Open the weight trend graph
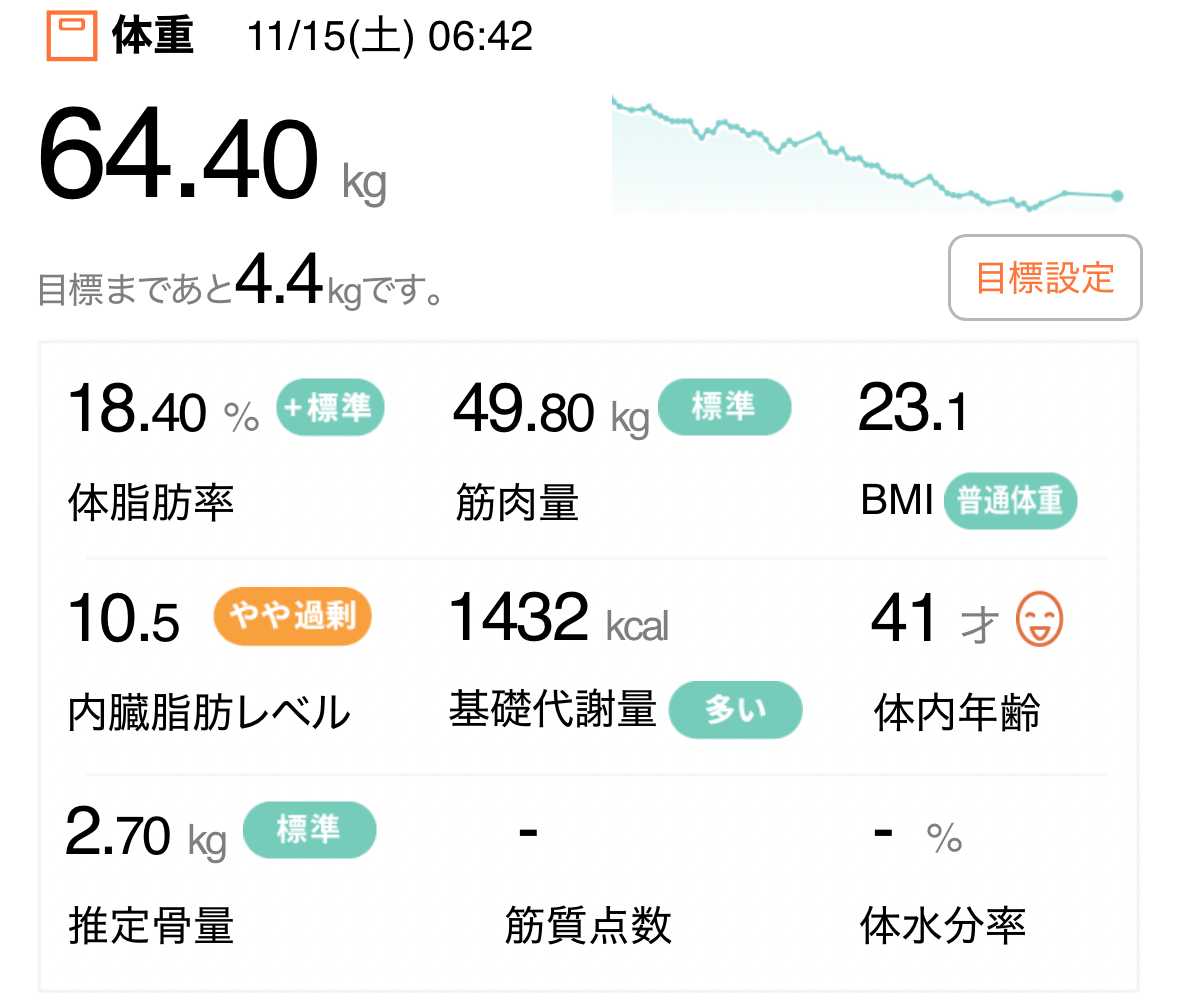 pyautogui.click(x=868, y=156)
